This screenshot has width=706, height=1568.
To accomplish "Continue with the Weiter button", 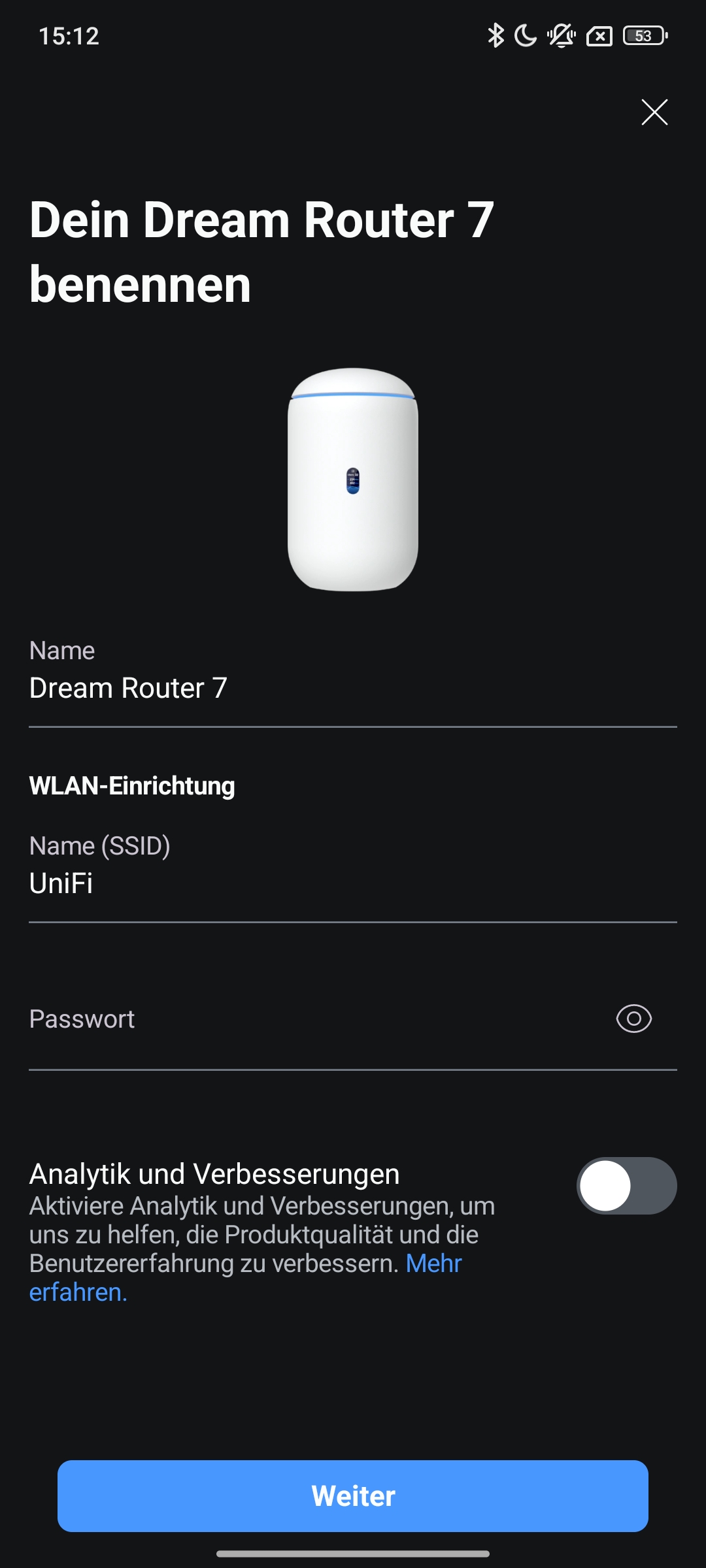I will pyautogui.click(x=353, y=1496).
